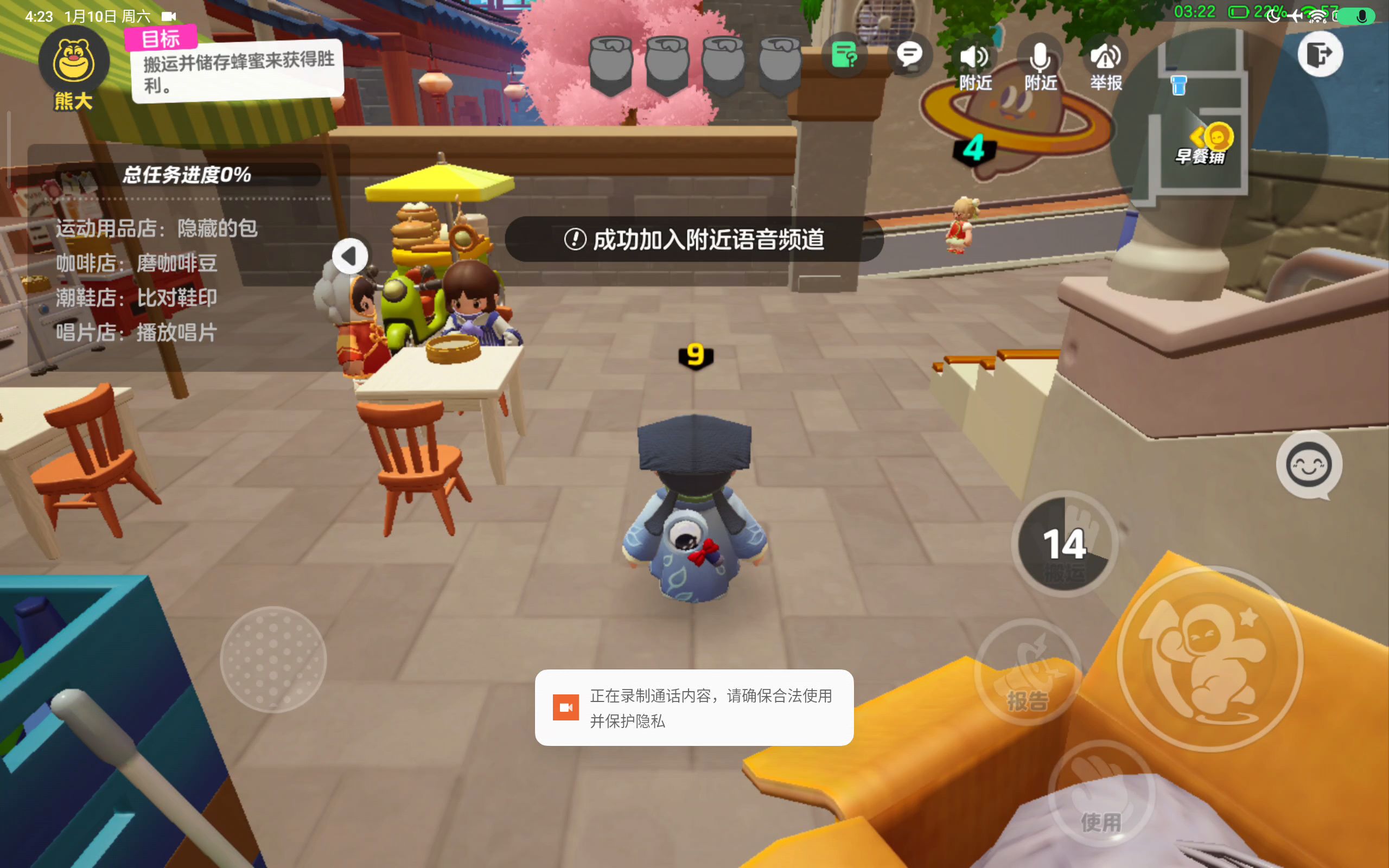Screen dimensions: 1389x868
Task: Toggle the nearby speaker audio
Action: [x=974, y=66]
